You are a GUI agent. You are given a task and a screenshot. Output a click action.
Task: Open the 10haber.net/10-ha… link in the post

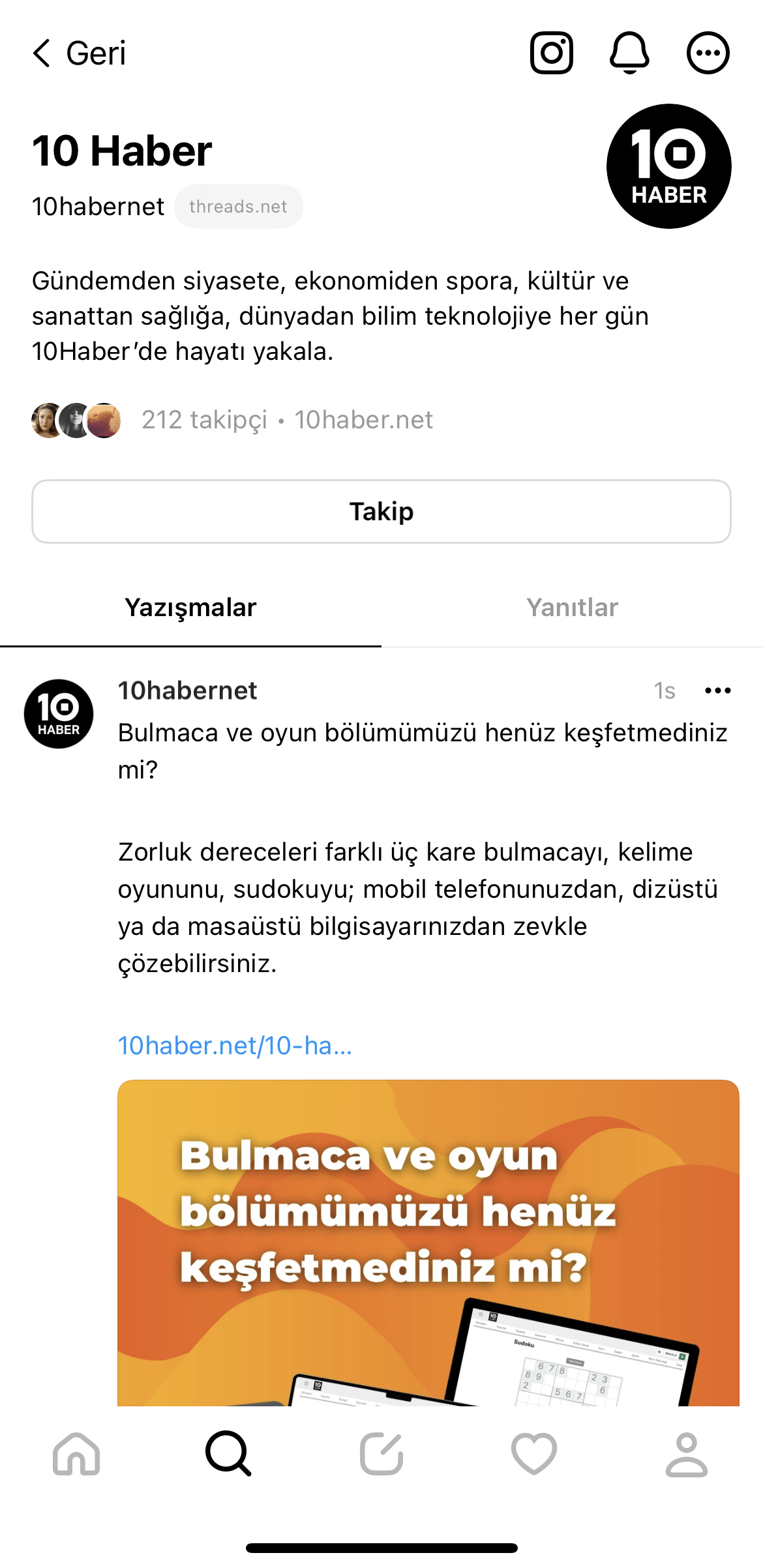(235, 1046)
